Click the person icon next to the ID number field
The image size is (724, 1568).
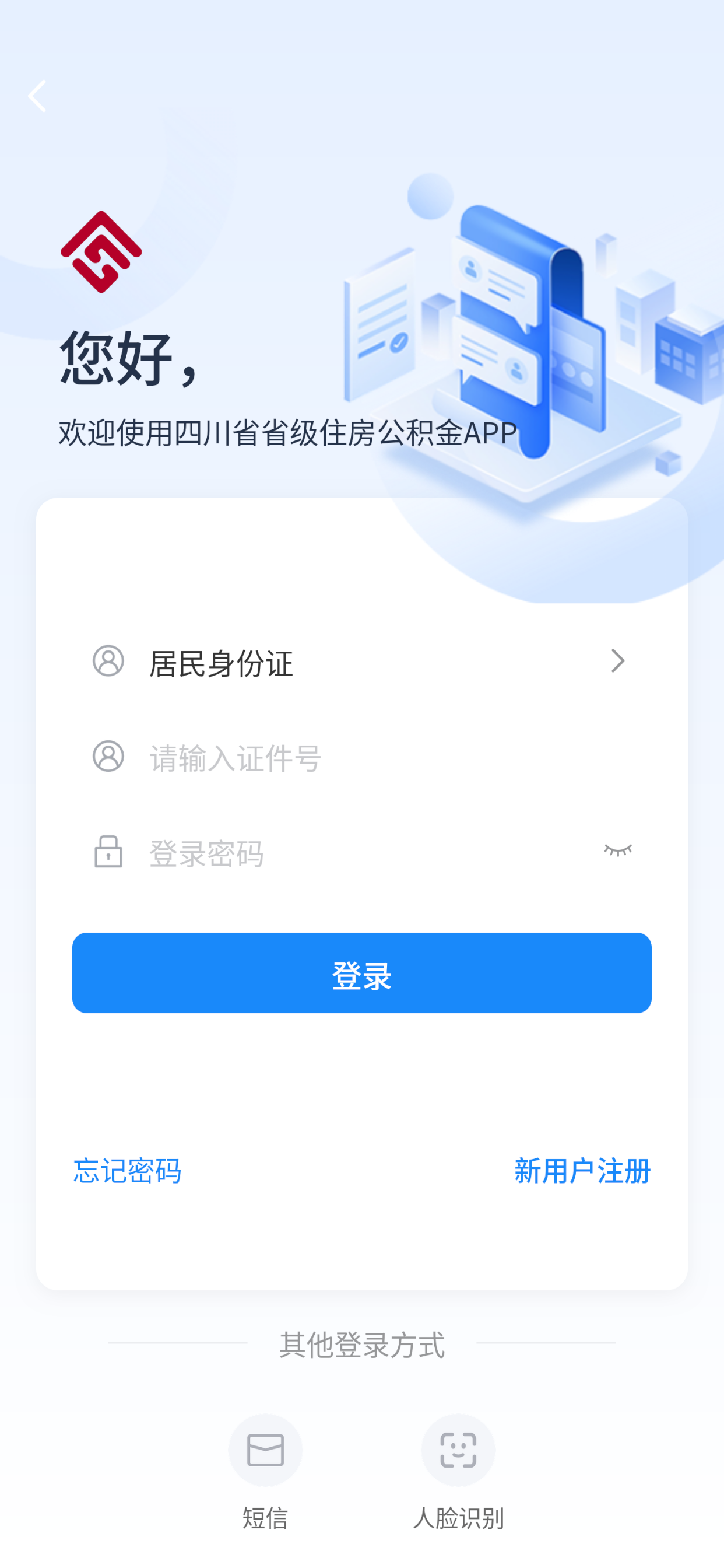108,757
